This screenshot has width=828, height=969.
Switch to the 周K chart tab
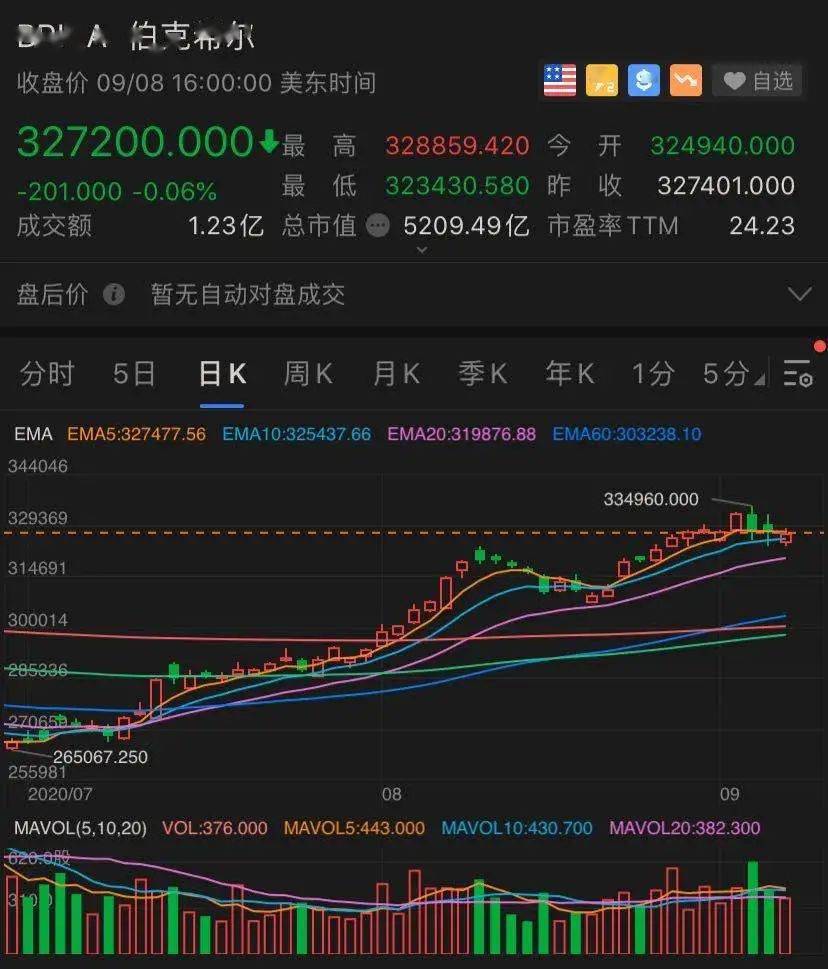(x=306, y=373)
